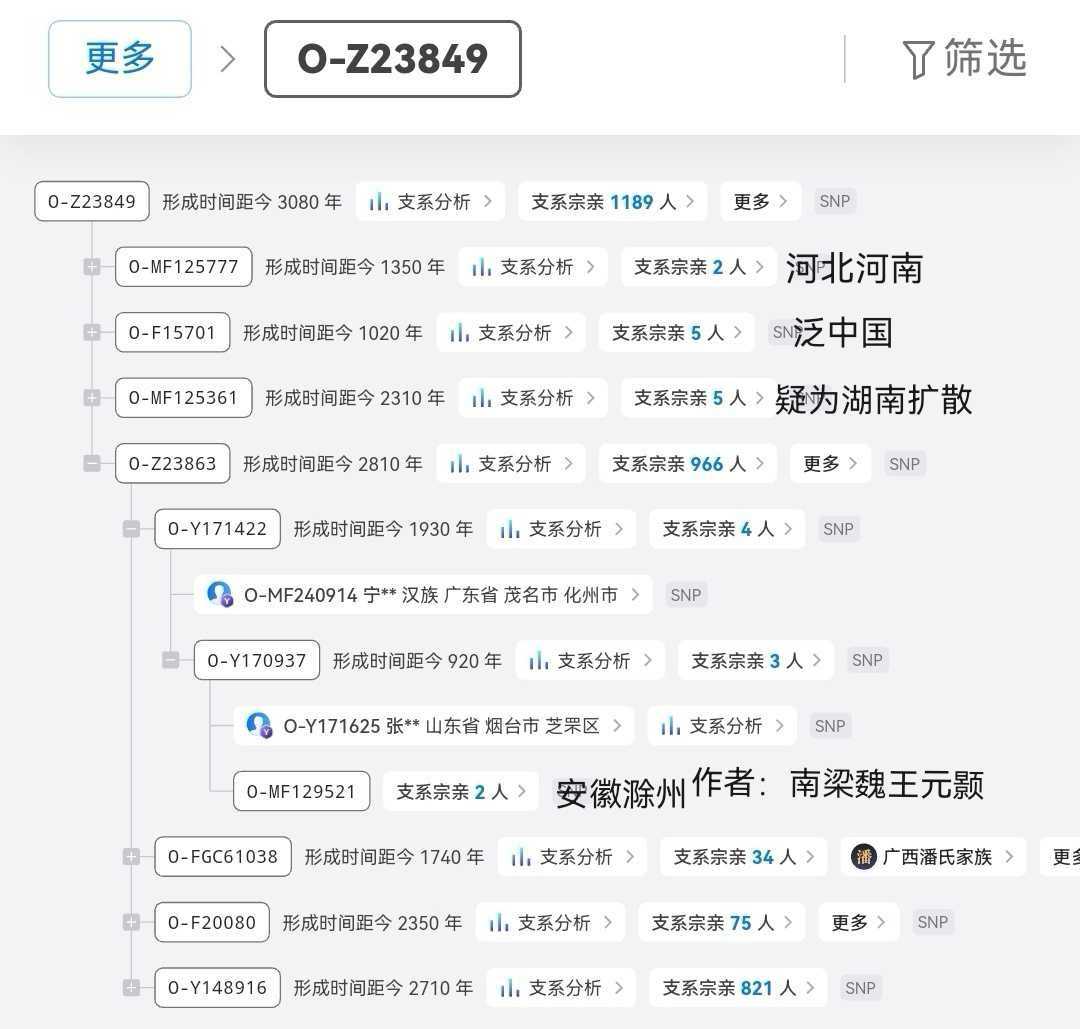The height and width of the screenshot is (1029, 1080).
Task: Open 支系分析 for O-Z23849
Action: (x=430, y=202)
